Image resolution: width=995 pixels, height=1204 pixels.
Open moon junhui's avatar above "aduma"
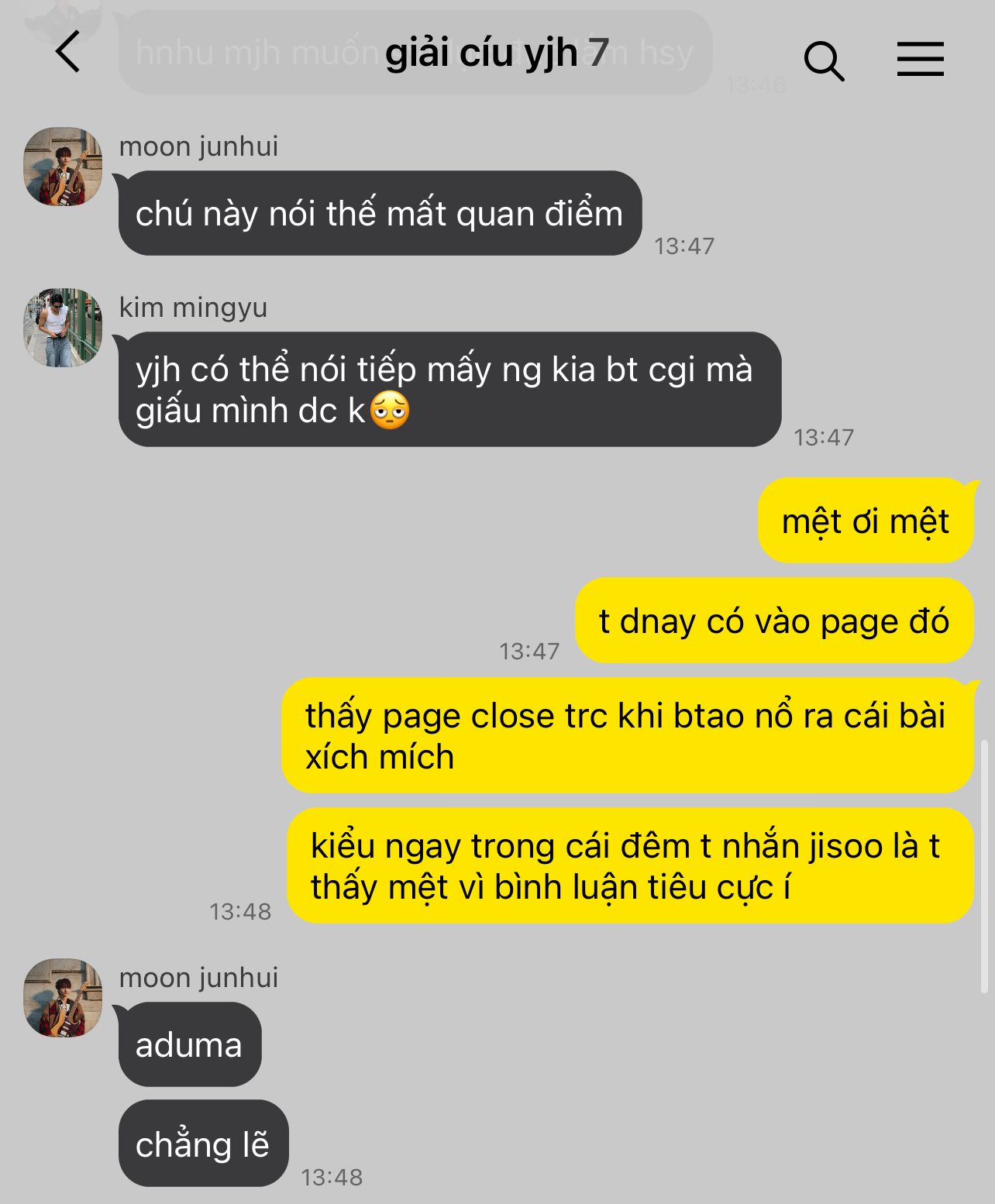63,998
